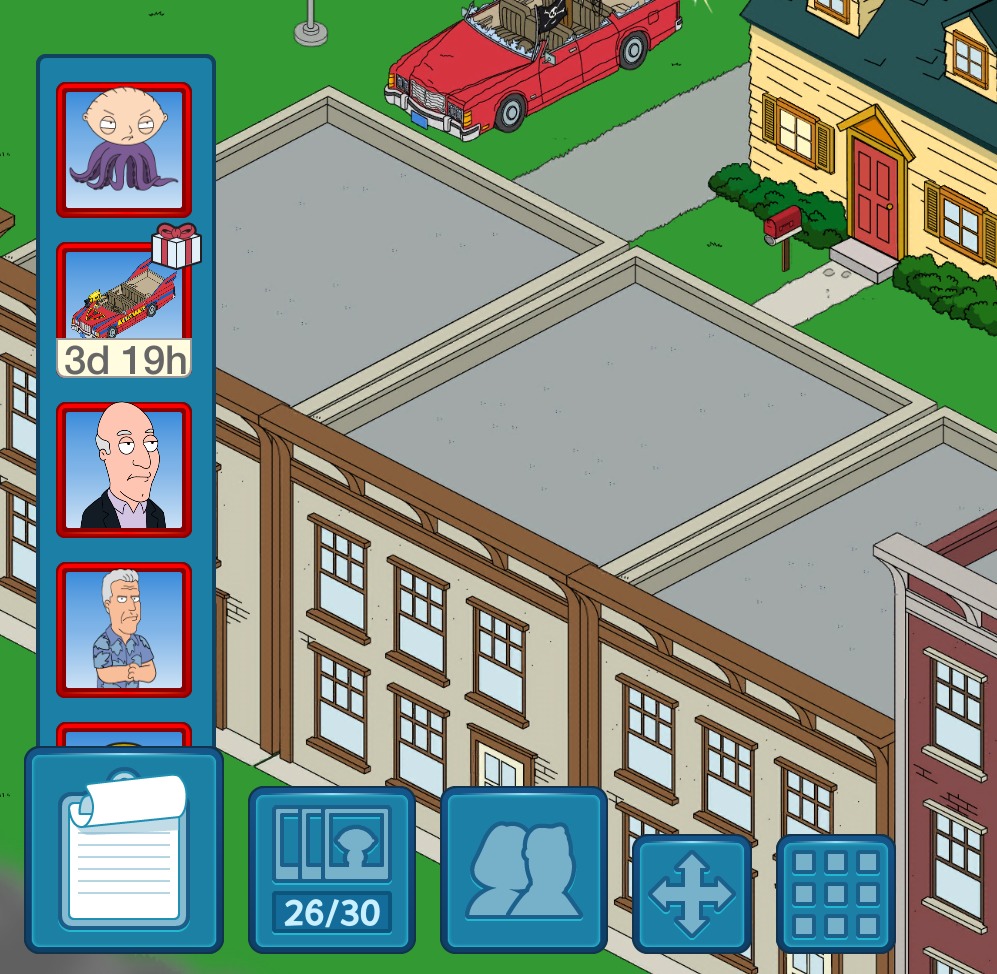Viewport: 997px width, 974px height.
Task: Open the task list clipboard
Action: tap(123, 849)
